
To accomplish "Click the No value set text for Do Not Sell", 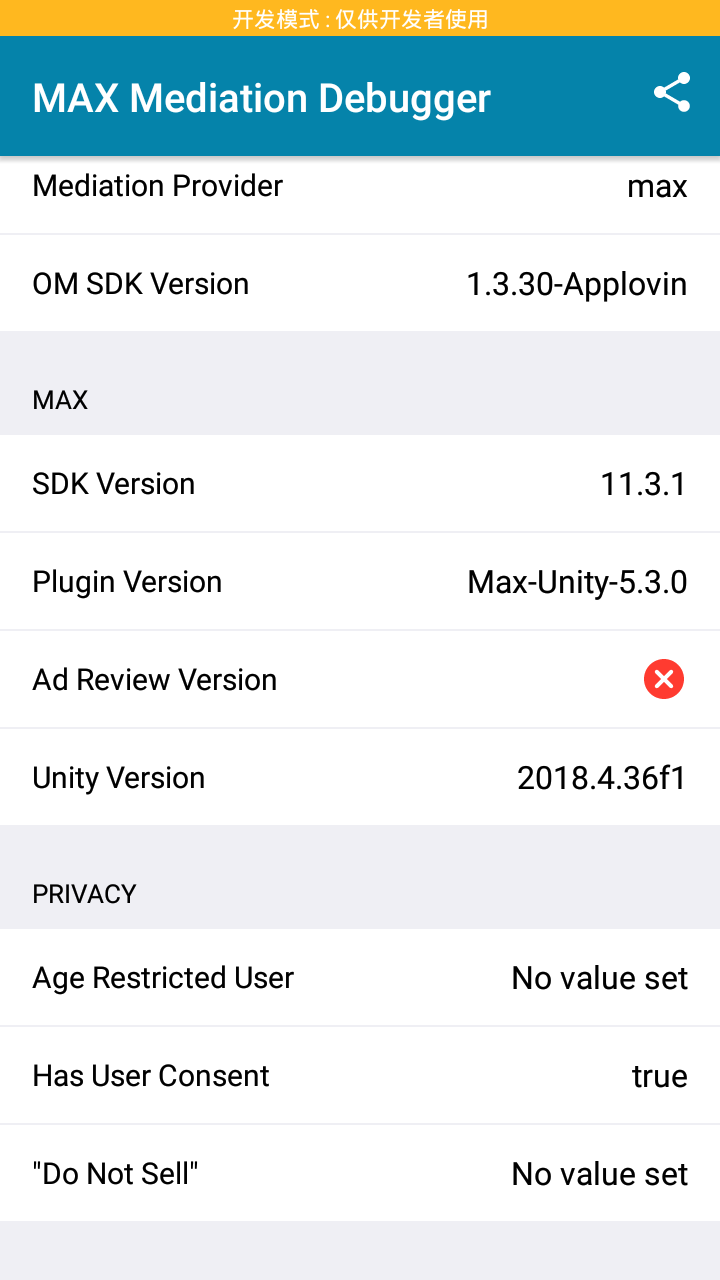I will click(599, 1173).
